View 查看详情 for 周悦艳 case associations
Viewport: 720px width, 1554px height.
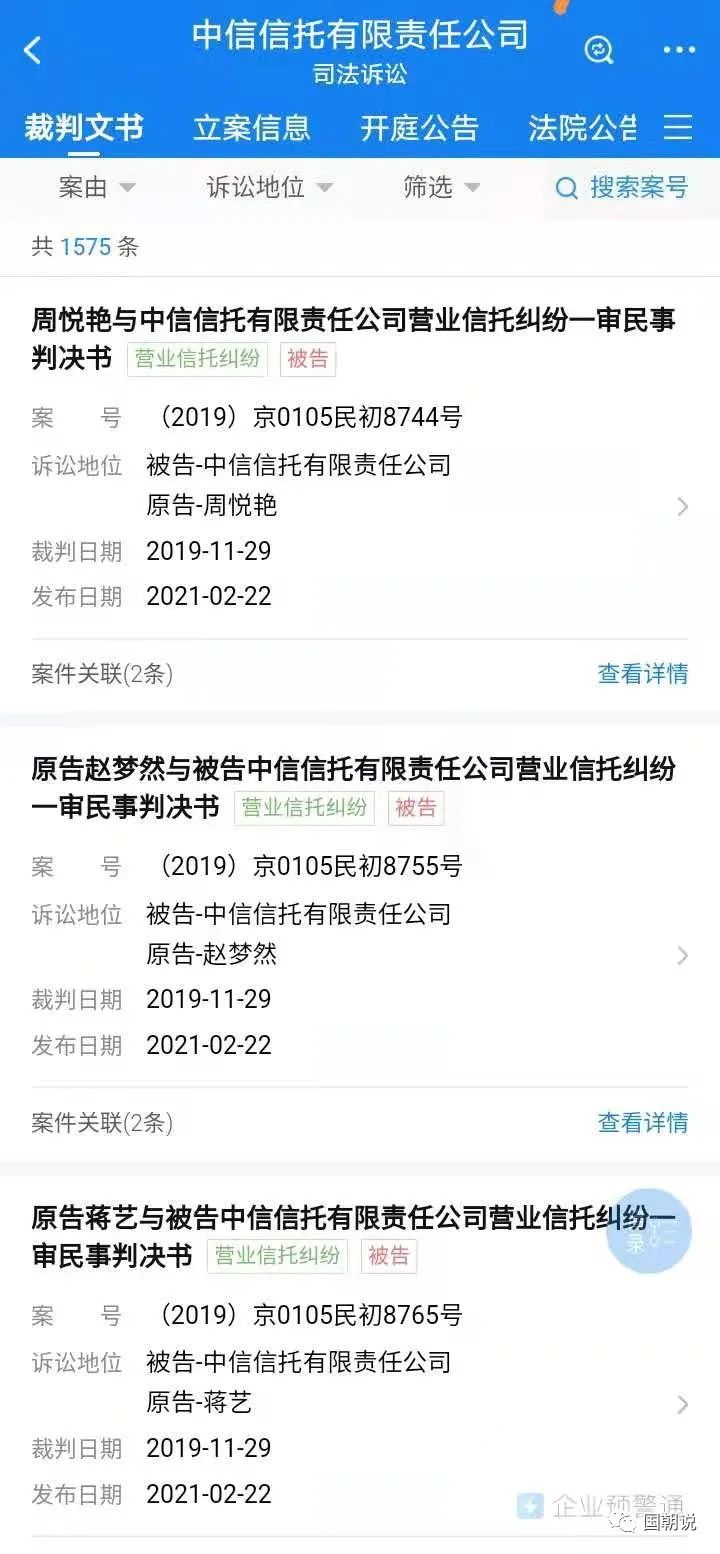(642, 674)
